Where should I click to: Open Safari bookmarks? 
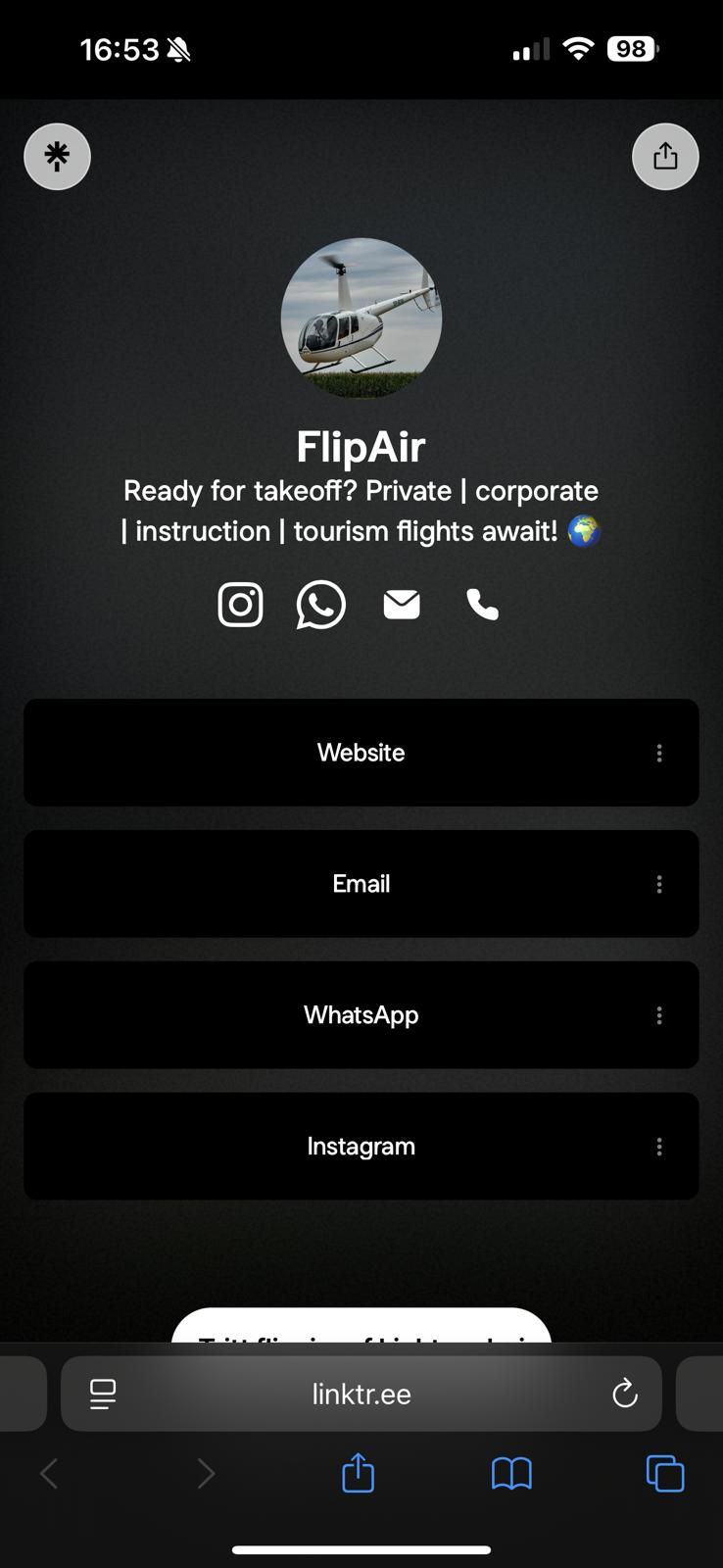point(511,1473)
